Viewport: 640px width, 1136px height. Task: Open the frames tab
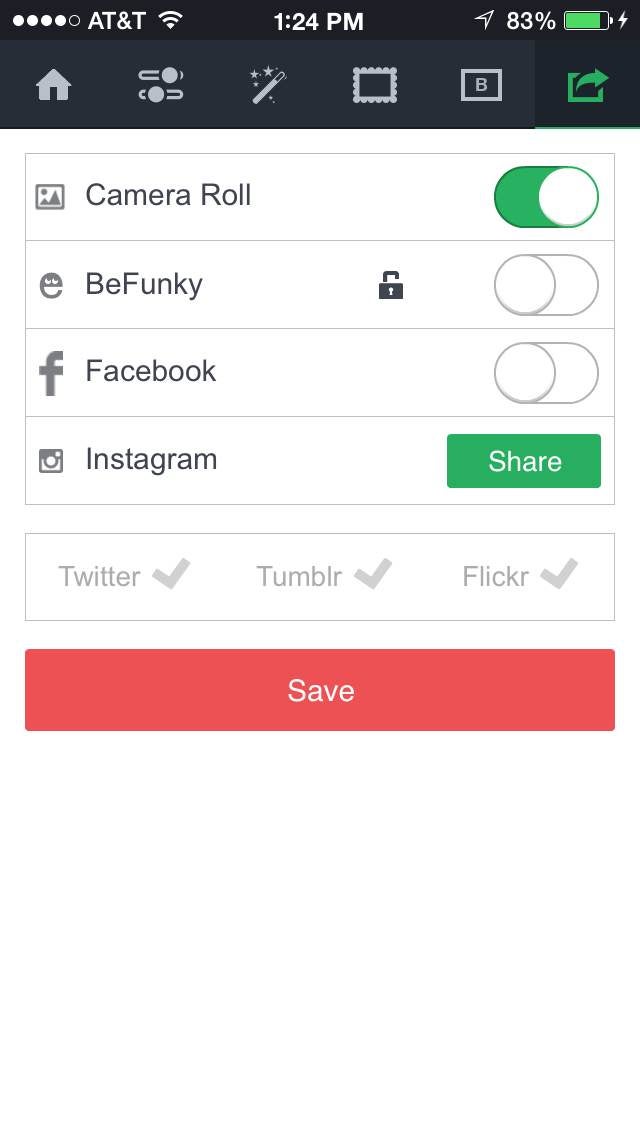tap(374, 85)
